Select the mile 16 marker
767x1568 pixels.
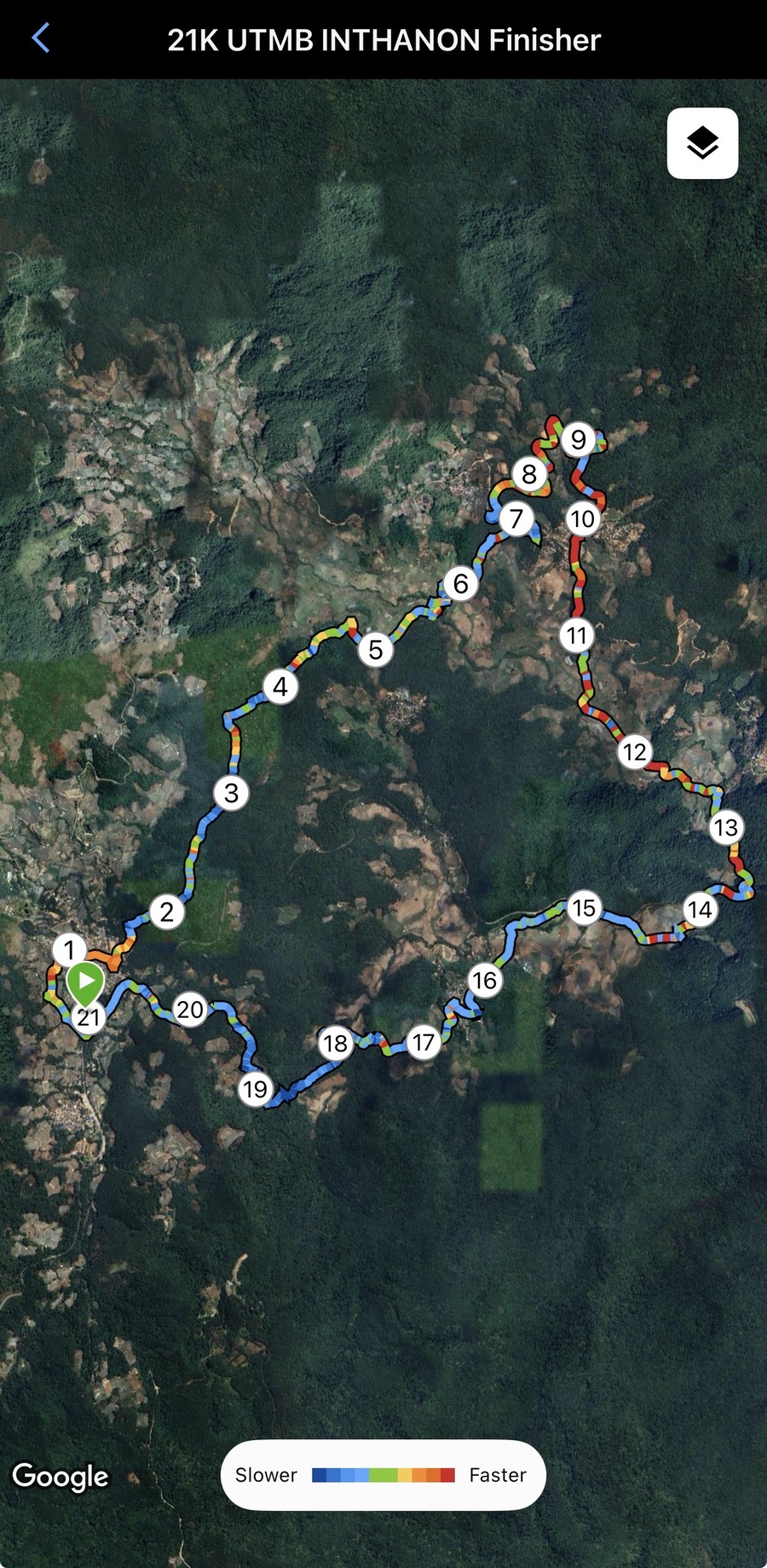[x=485, y=981]
